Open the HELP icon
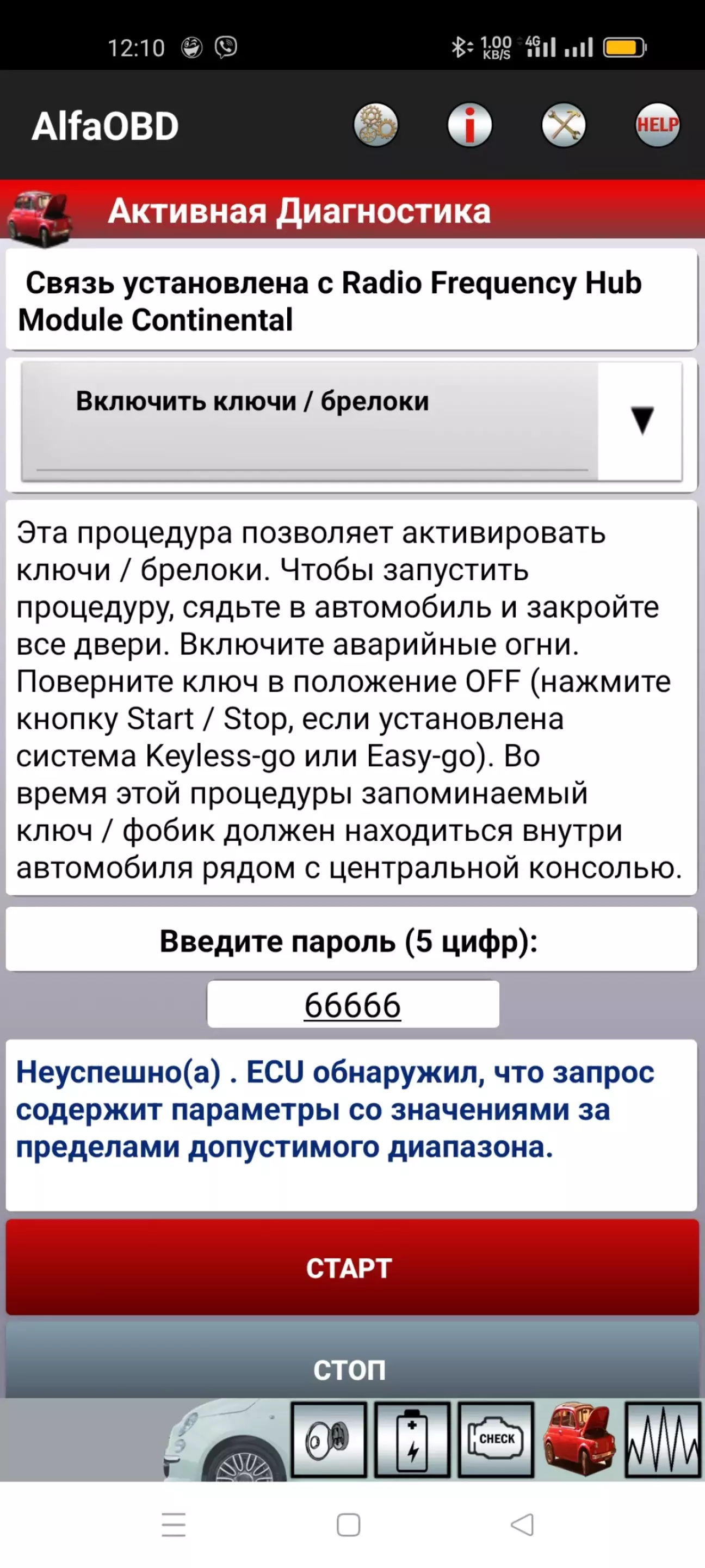 pos(658,125)
